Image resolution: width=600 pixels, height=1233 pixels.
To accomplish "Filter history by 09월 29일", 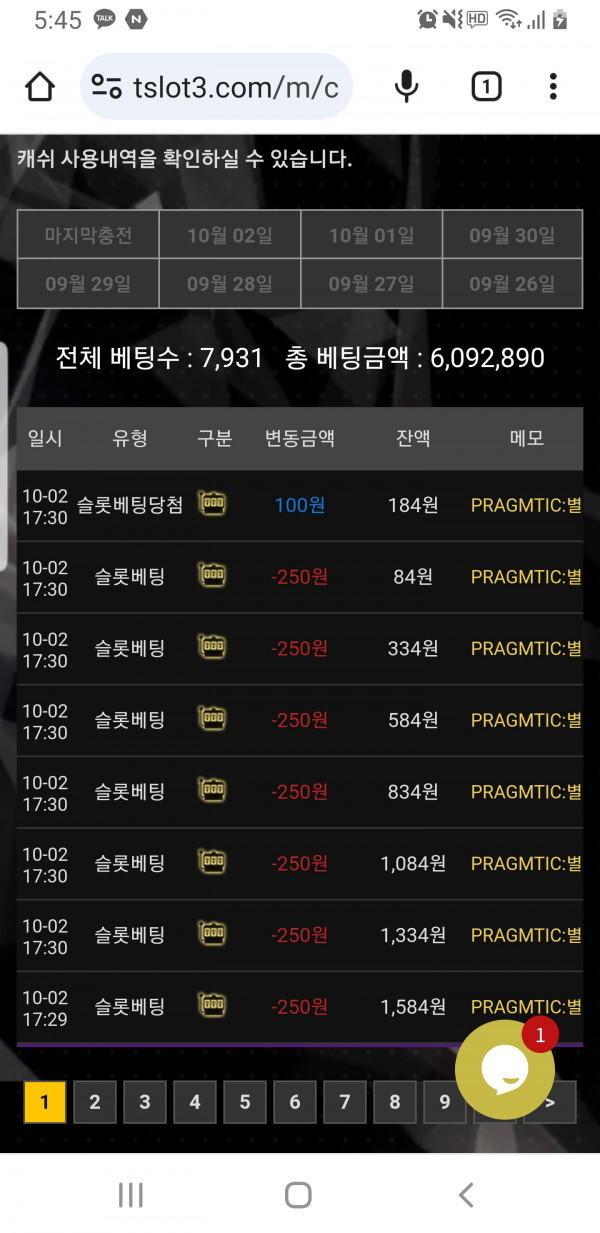I will 88,284.
